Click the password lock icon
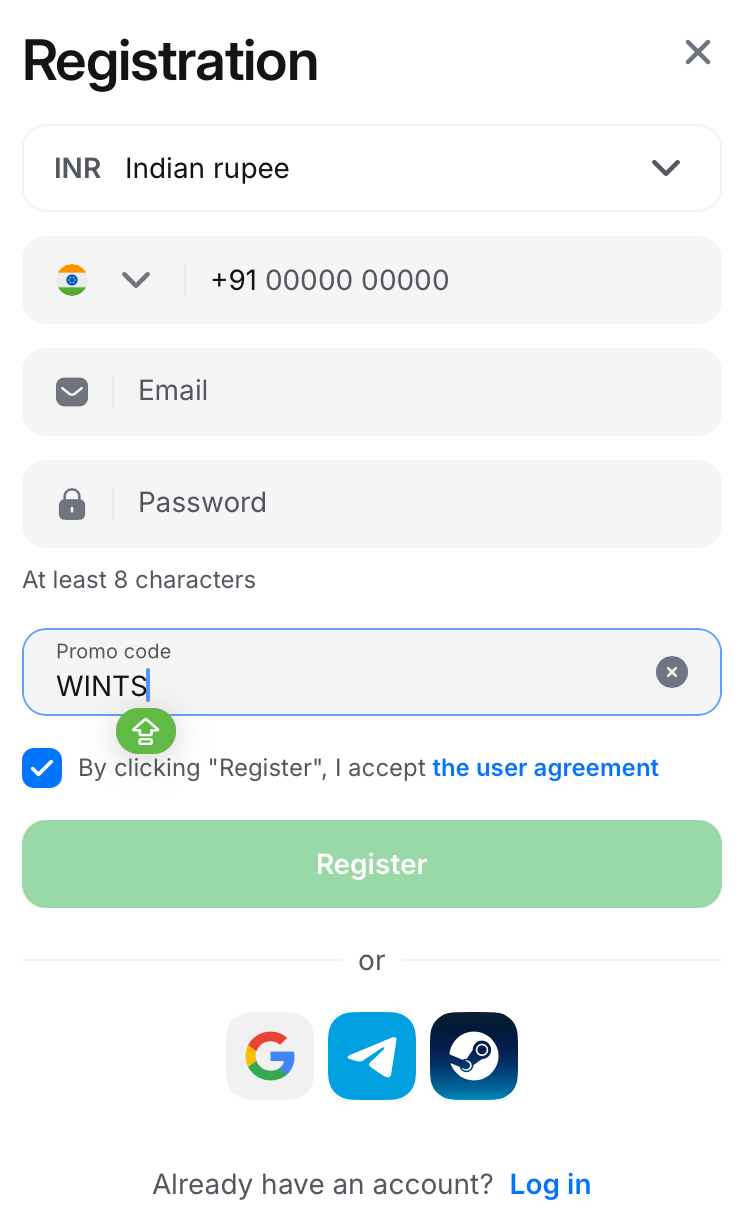 (72, 503)
